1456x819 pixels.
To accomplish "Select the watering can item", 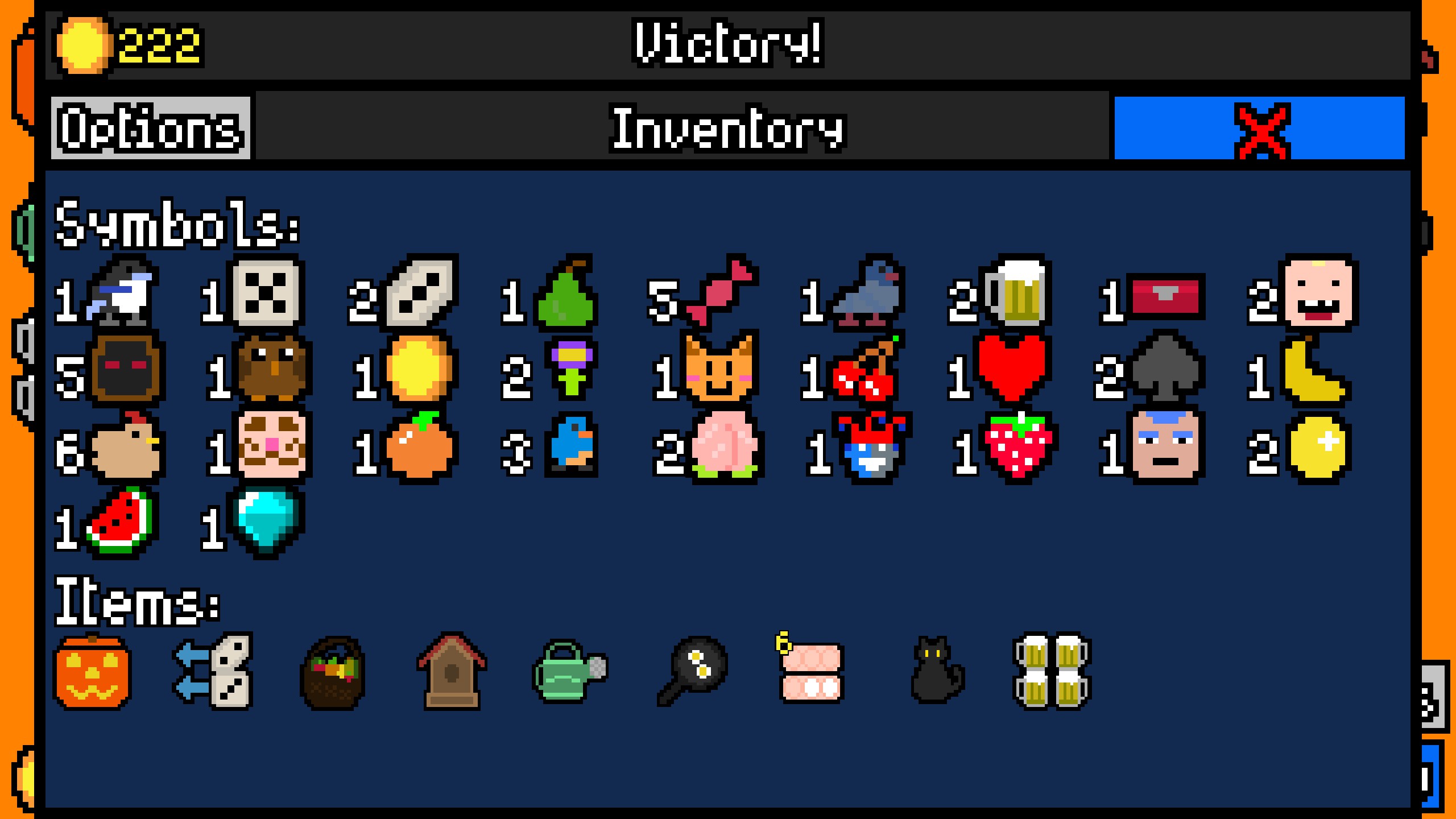I will [570, 672].
